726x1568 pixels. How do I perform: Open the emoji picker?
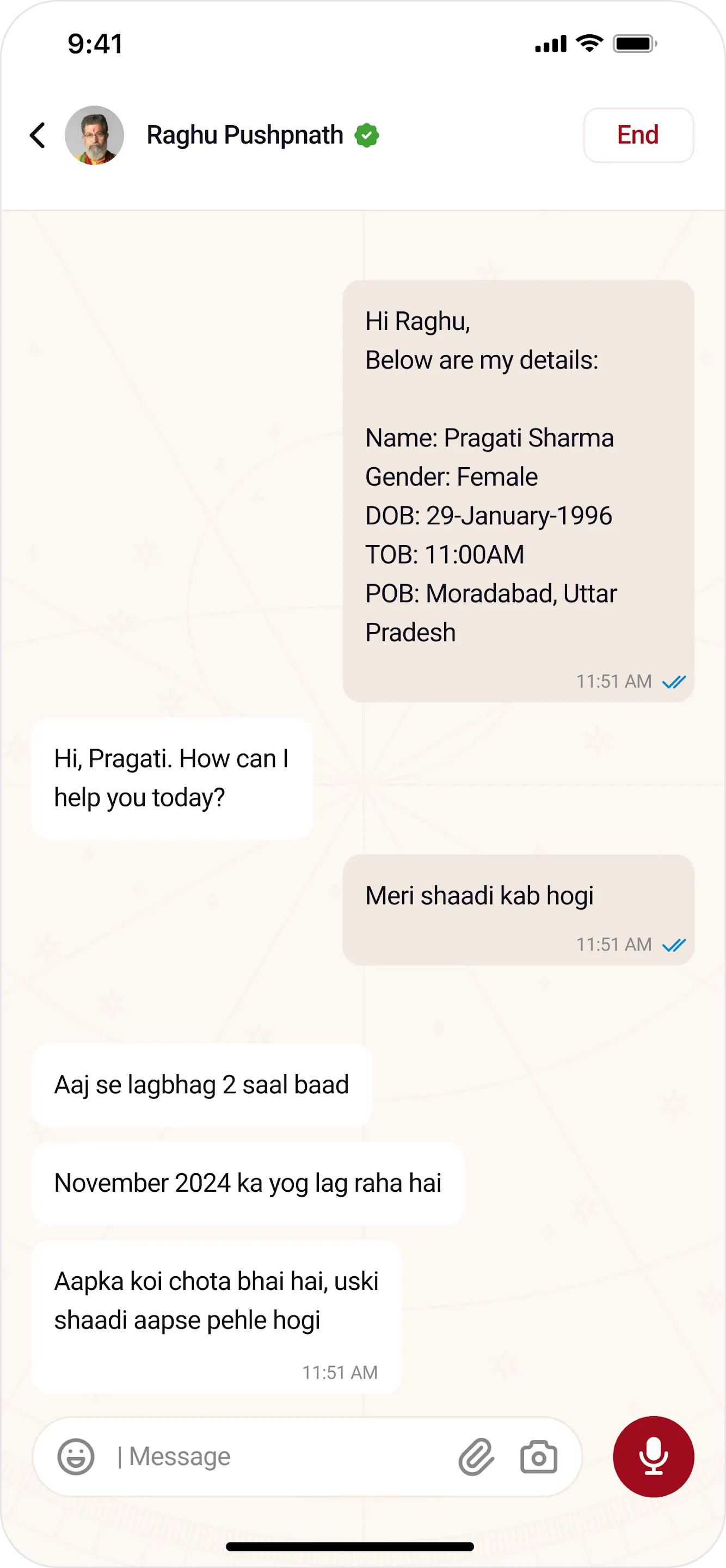76,1457
